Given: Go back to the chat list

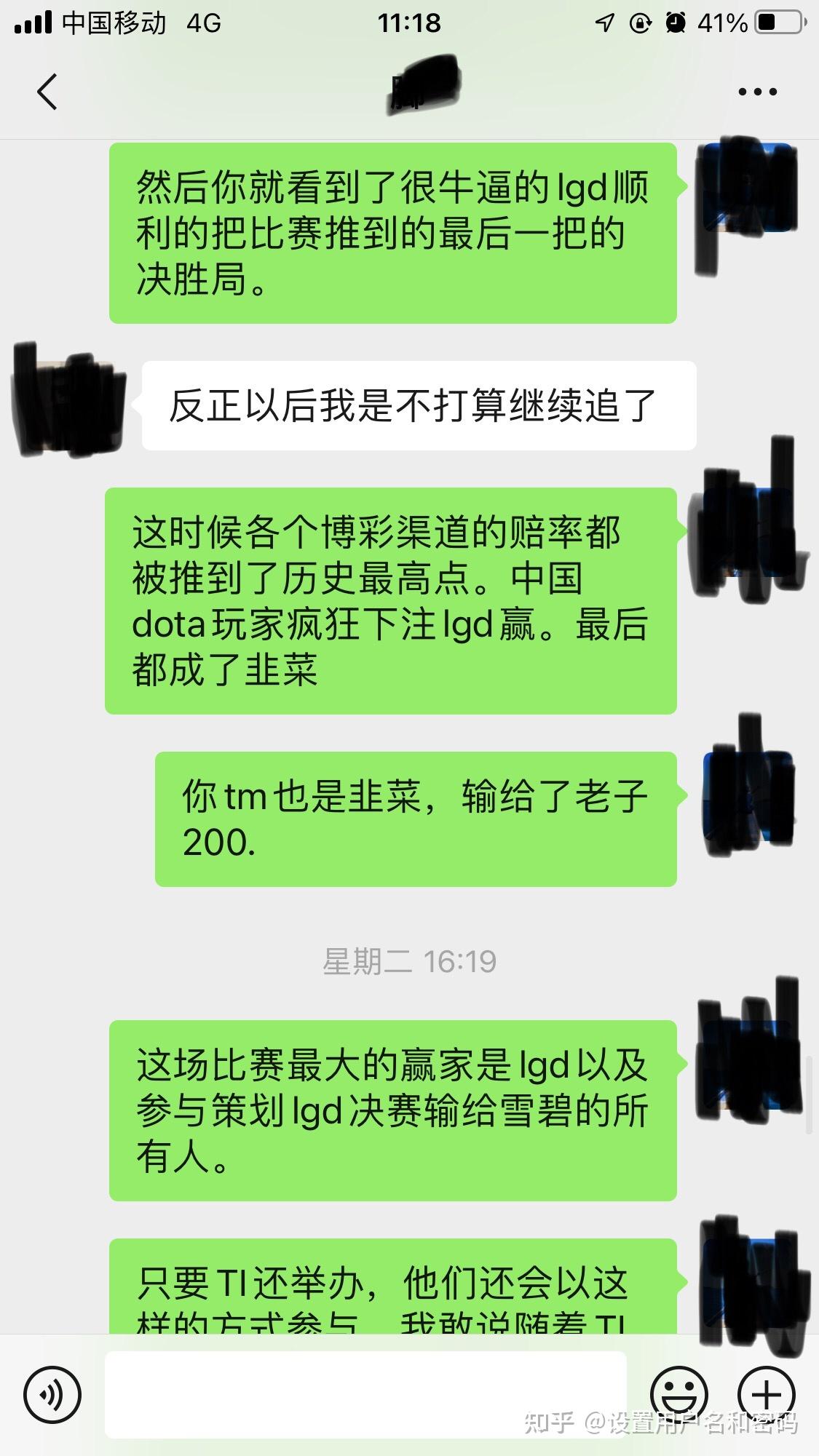Looking at the screenshot, I should 47,92.
